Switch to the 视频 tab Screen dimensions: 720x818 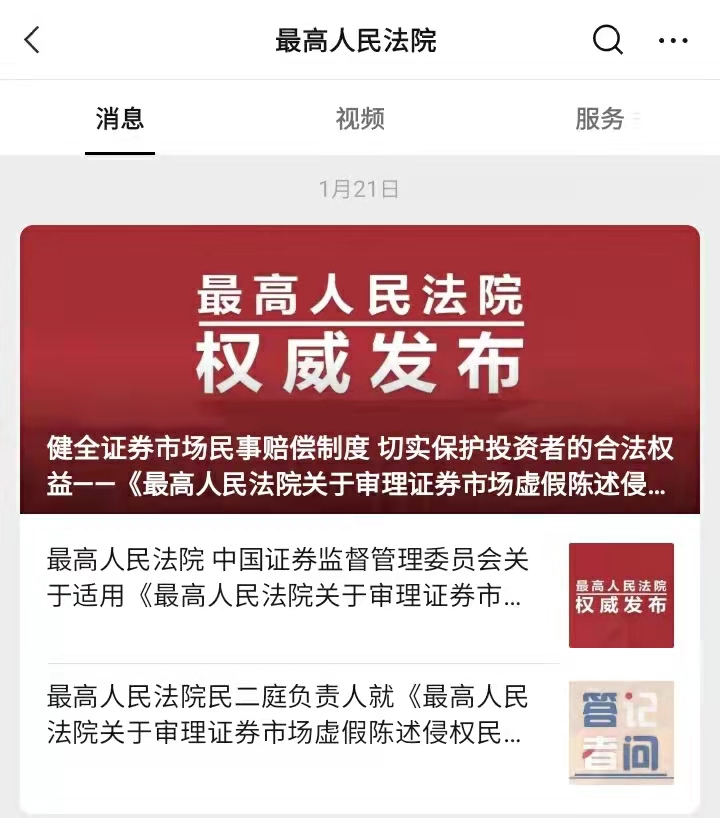click(360, 119)
